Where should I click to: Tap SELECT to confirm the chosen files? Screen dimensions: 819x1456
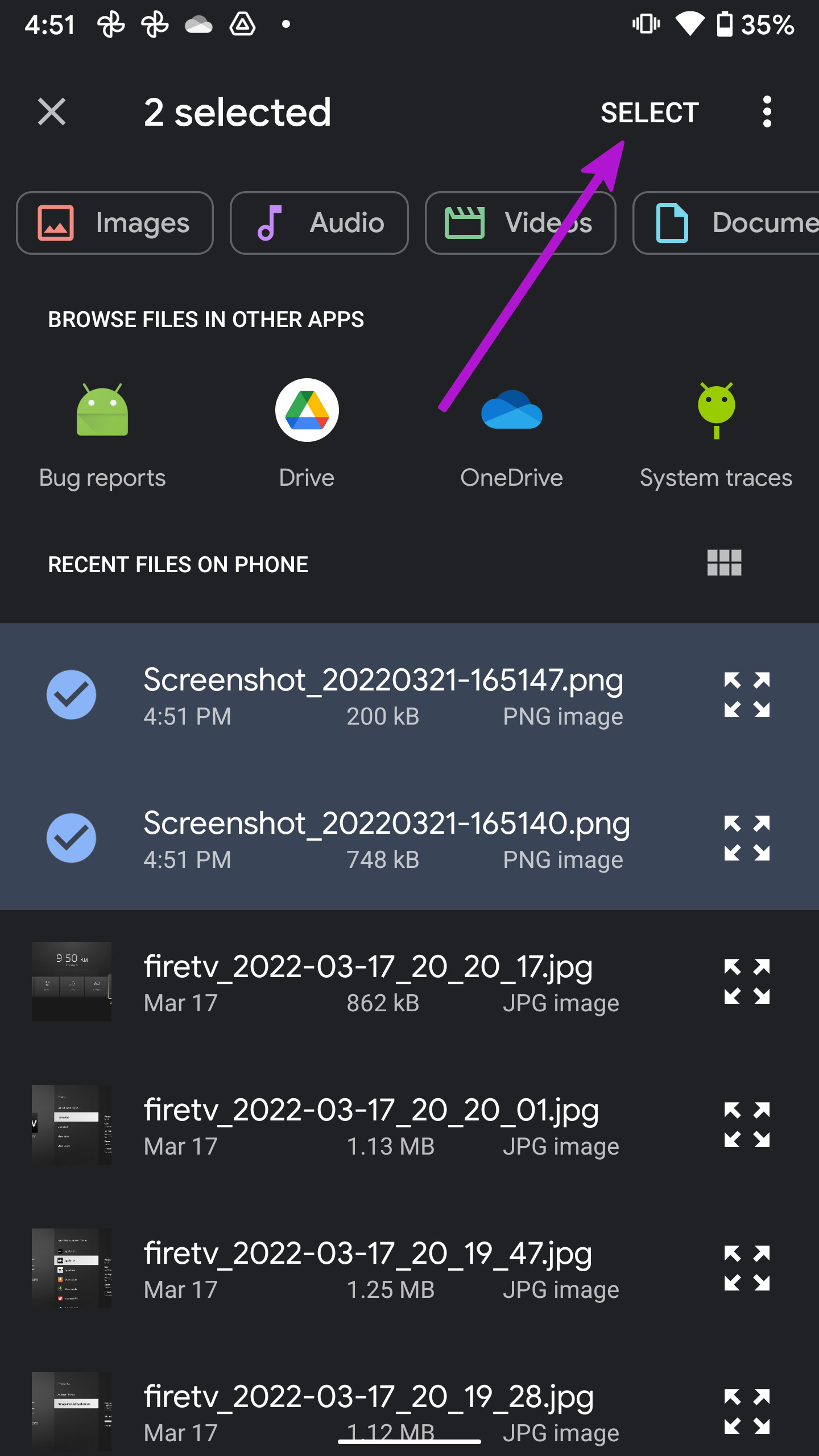650,113
